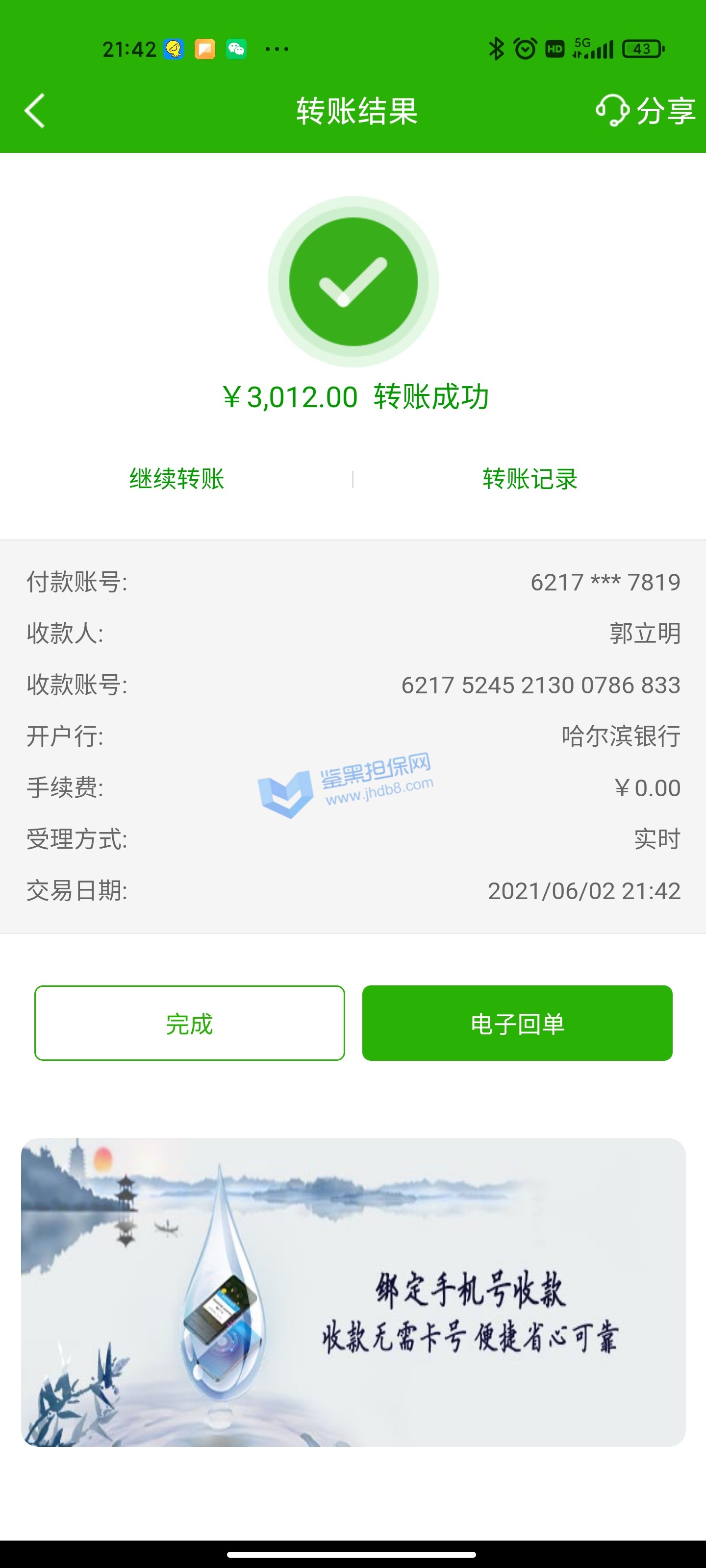Tap the 完成 button to finish
This screenshot has width=706, height=1568.
tap(189, 1023)
